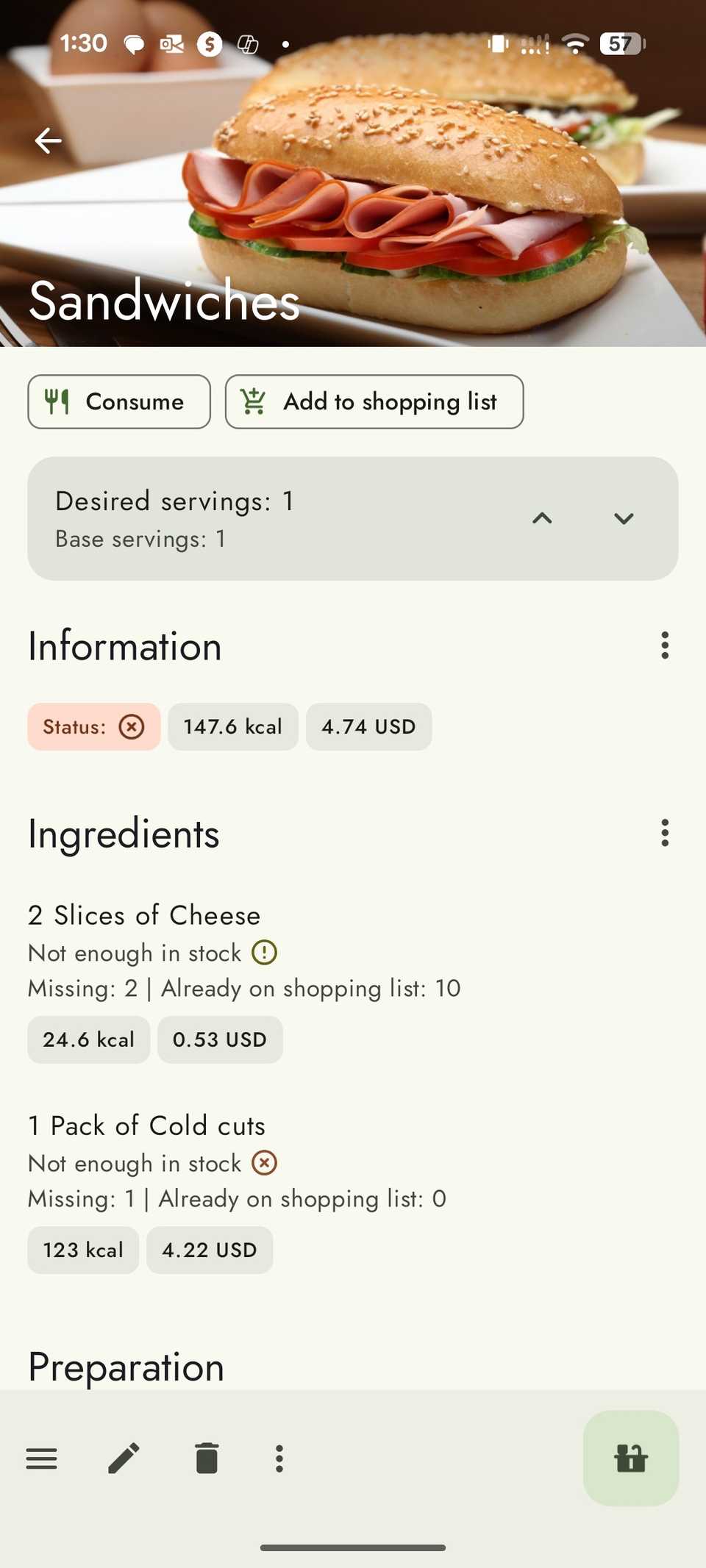706x1568 pixels.
Task: Tap the error icon next to Cold cuts stock
Action: pos(263,1162)
